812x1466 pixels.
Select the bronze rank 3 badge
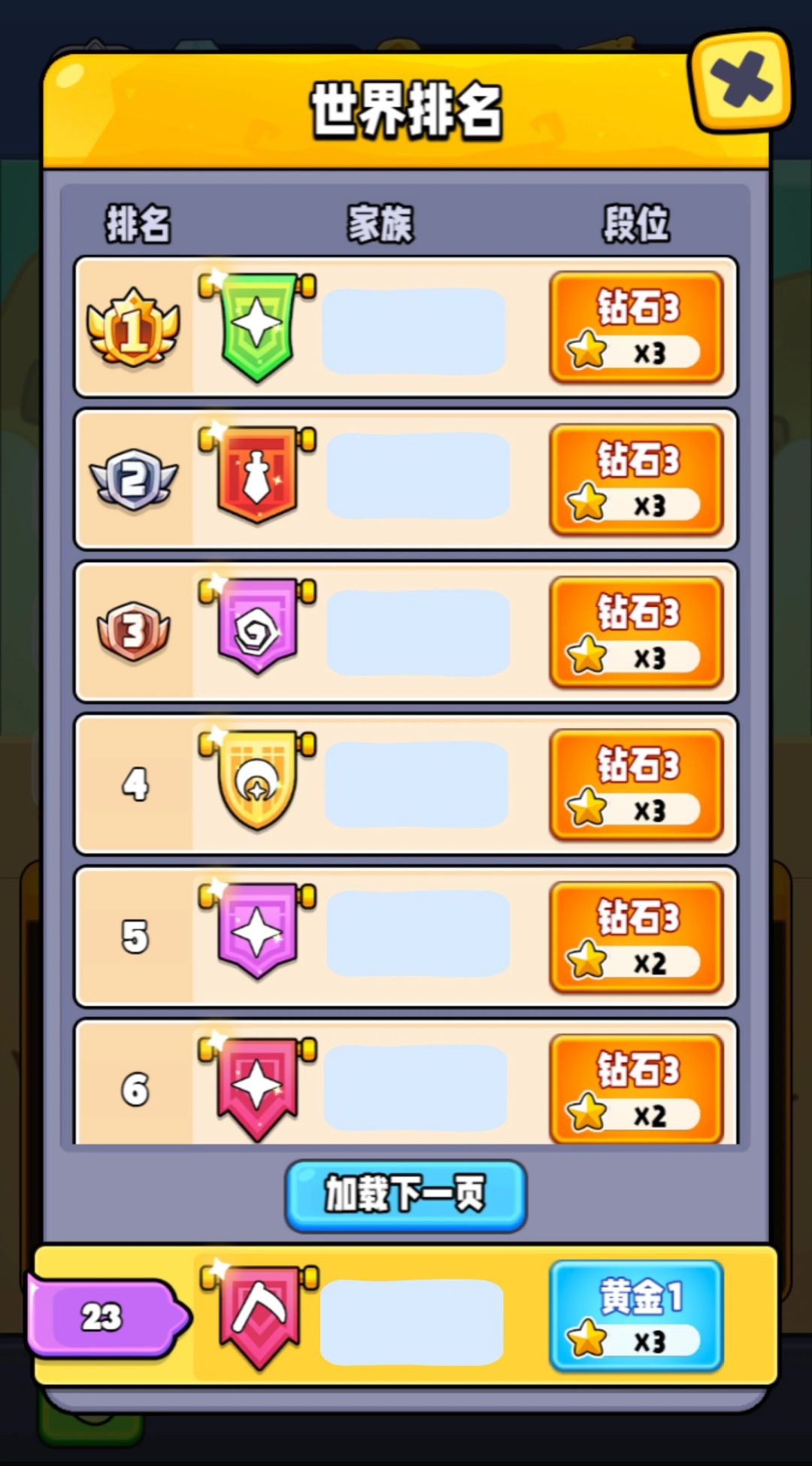coord(134,632)
